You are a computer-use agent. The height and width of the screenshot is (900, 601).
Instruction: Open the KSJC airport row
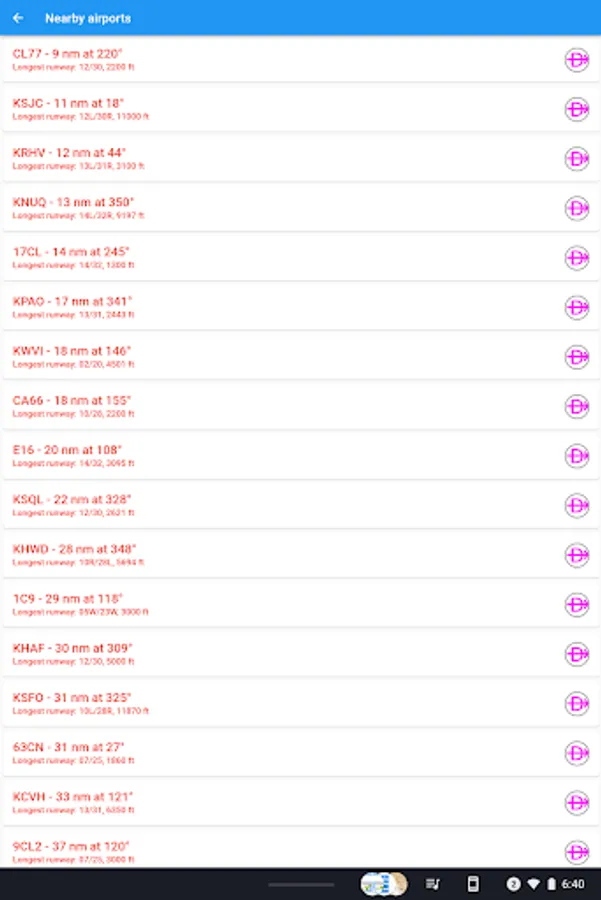[300, 109]
